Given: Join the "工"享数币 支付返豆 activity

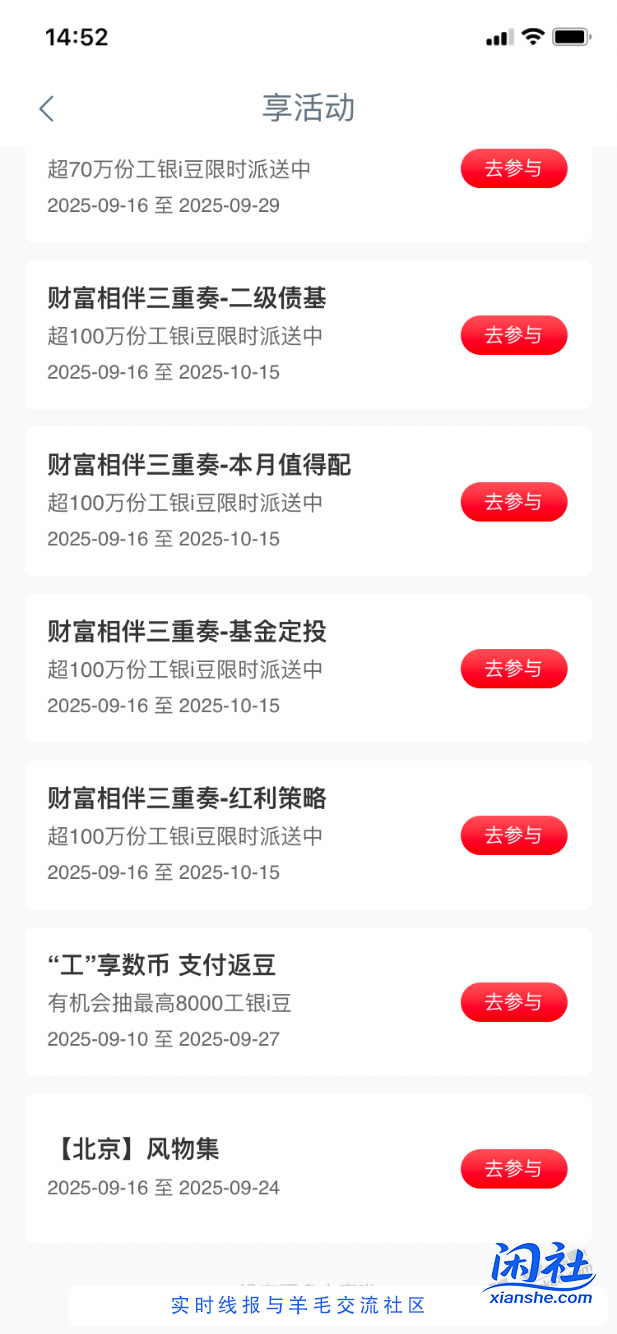Looking at the screenshot, I should pos(513,1002).
